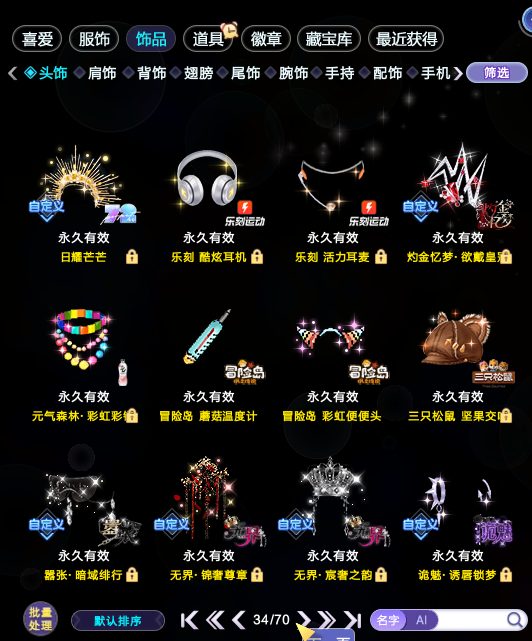Select the 诡魅·诱唇锁梦 item
The height and width of the screenshot is (641, 532).
(458, 521)
